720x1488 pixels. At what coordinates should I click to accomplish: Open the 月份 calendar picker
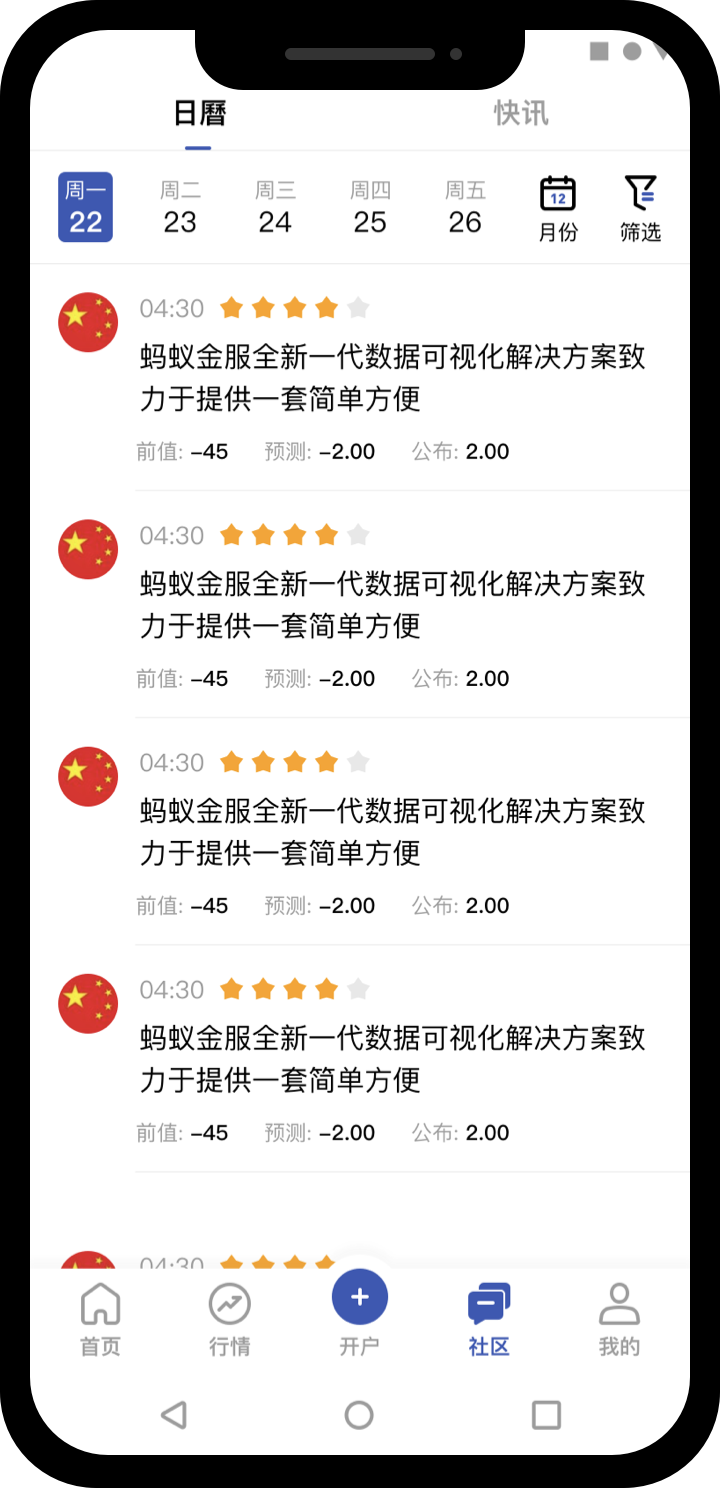[558, 208]
